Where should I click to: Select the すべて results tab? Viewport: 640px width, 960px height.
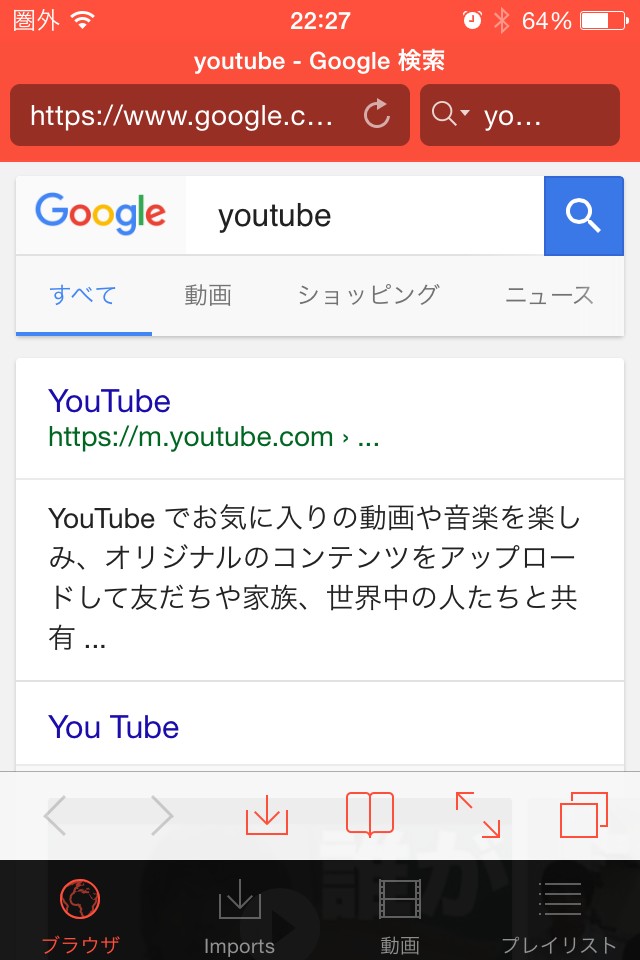(x=83, y=295)
